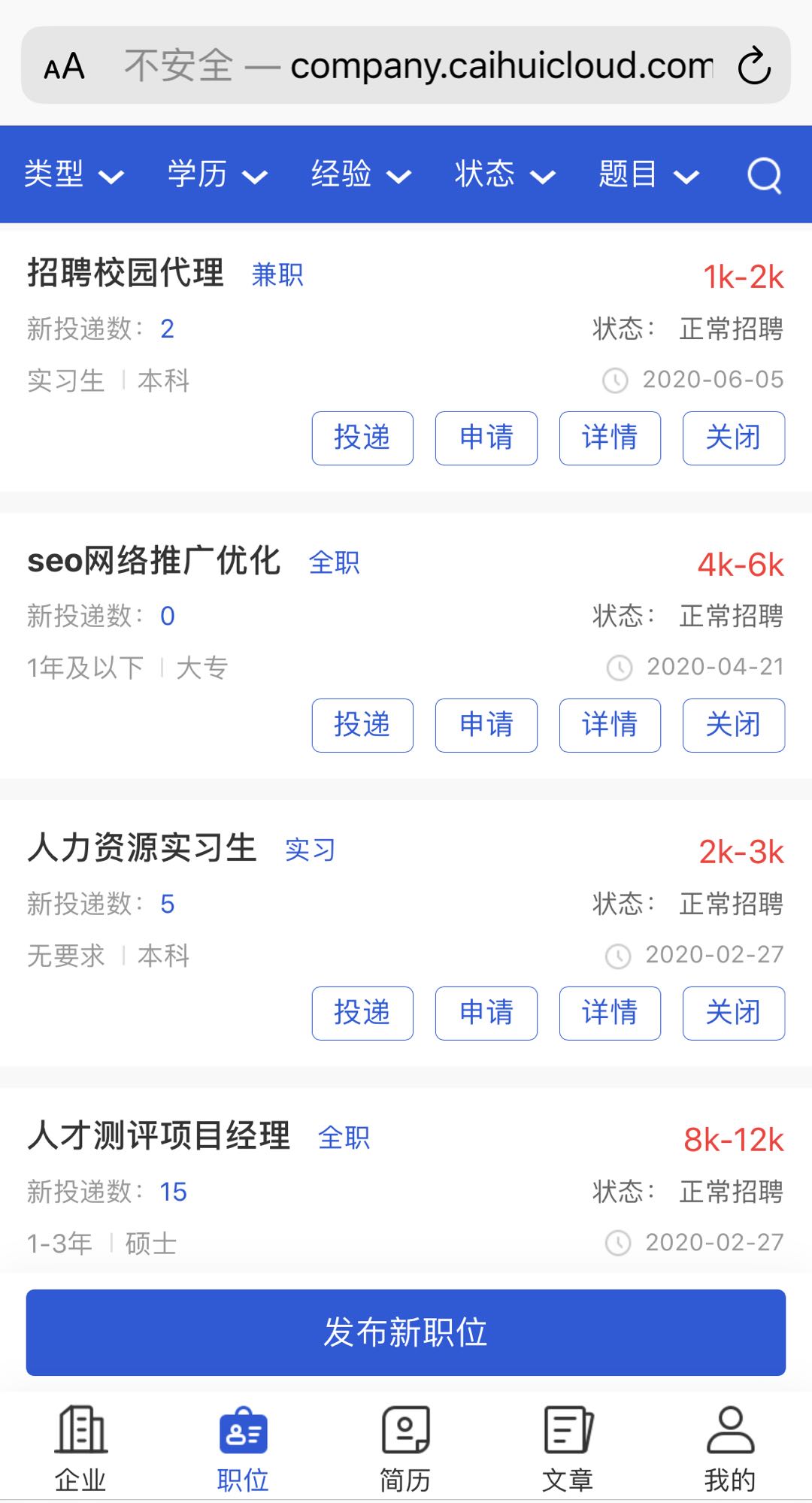Go to the 简历 tab

pyautogui.click(x=405, y=1447)
